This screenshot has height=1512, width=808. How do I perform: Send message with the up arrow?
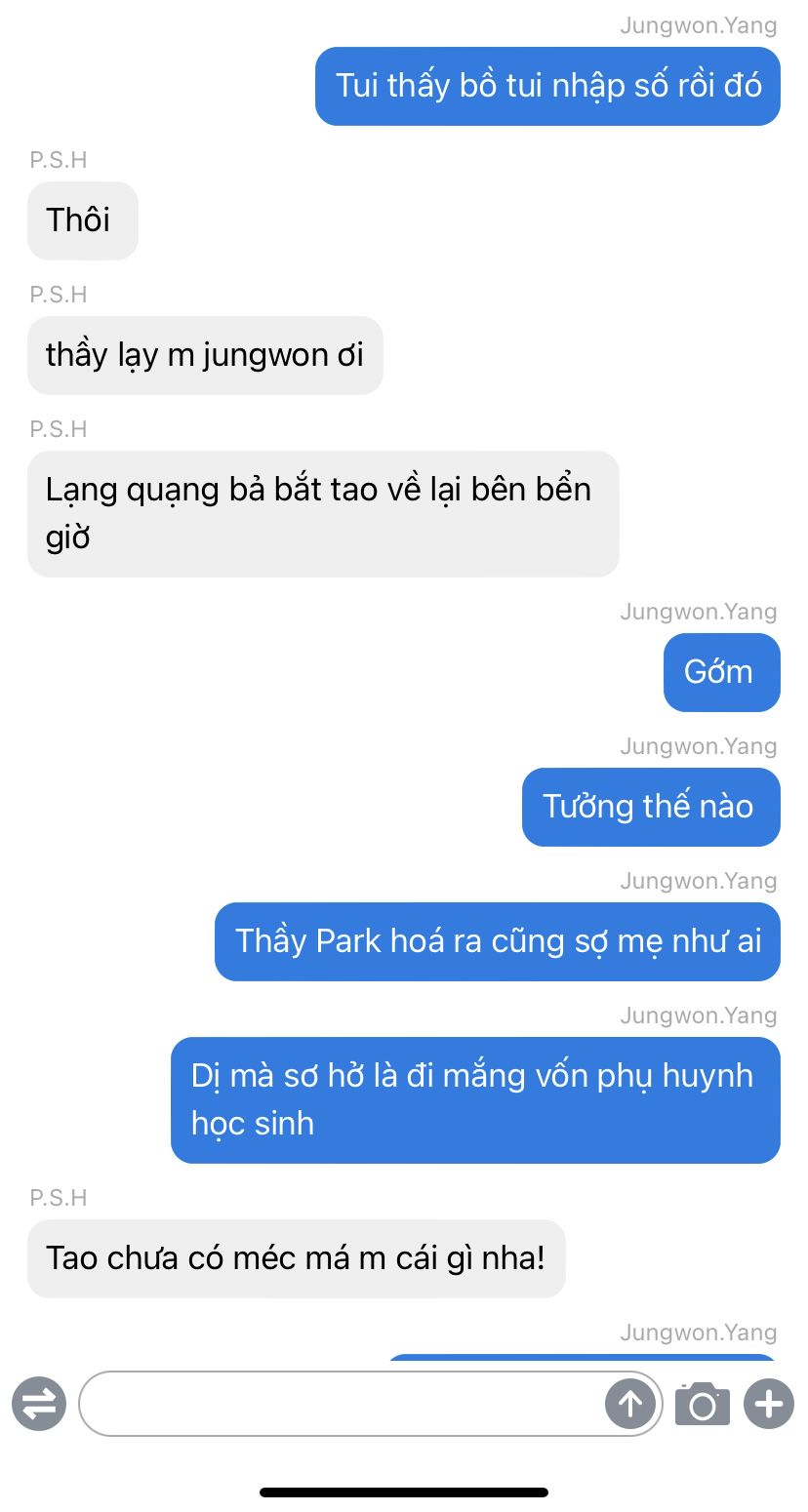[630, 1404]
